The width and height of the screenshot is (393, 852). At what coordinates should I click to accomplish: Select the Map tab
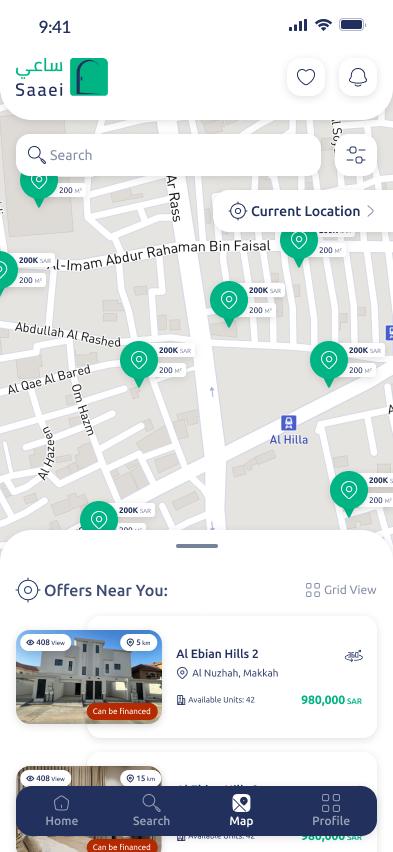click(x=241, y=810)
